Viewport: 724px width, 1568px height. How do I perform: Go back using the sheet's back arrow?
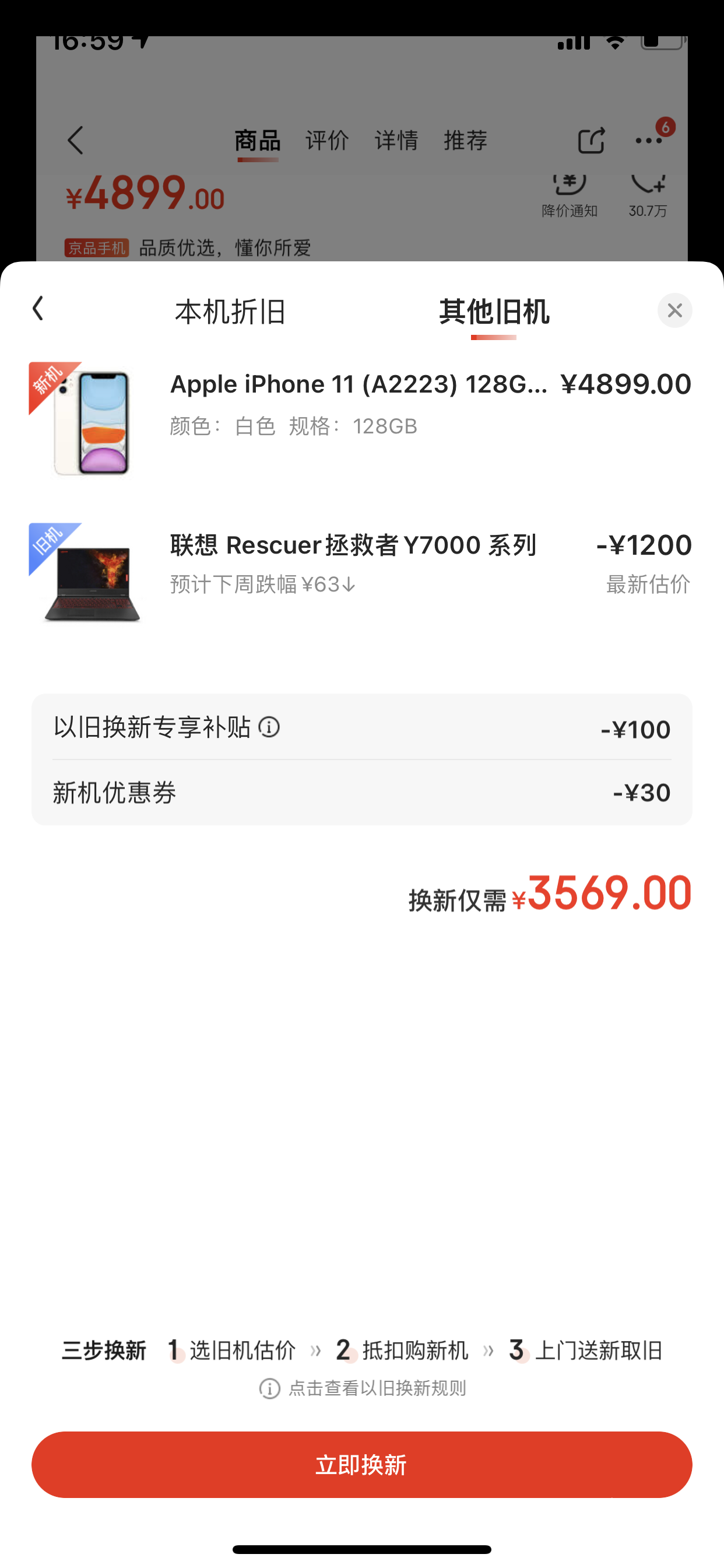point(38,309)
